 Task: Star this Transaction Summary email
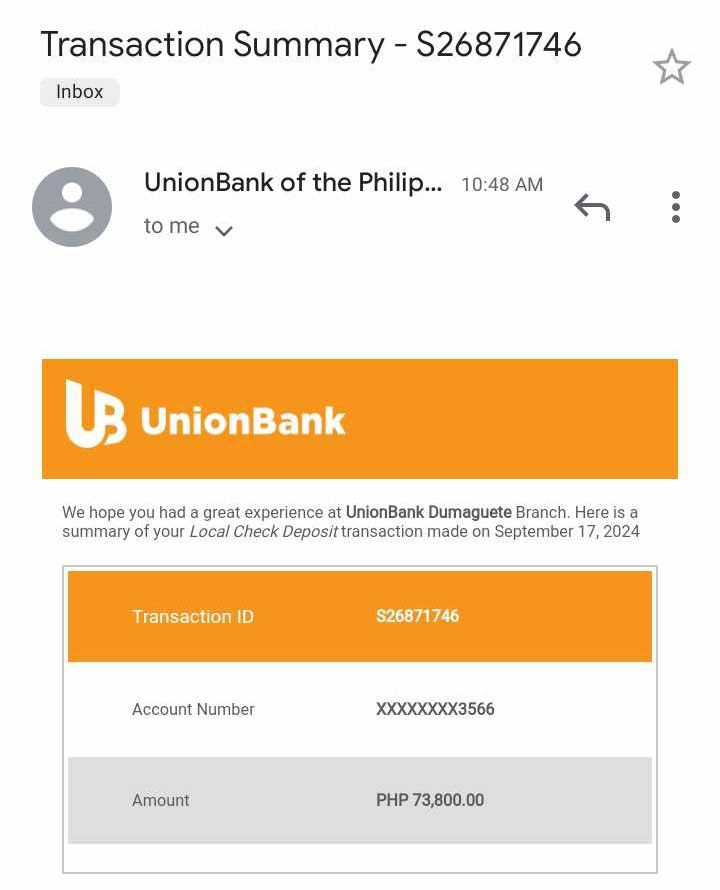click(671, 68)
